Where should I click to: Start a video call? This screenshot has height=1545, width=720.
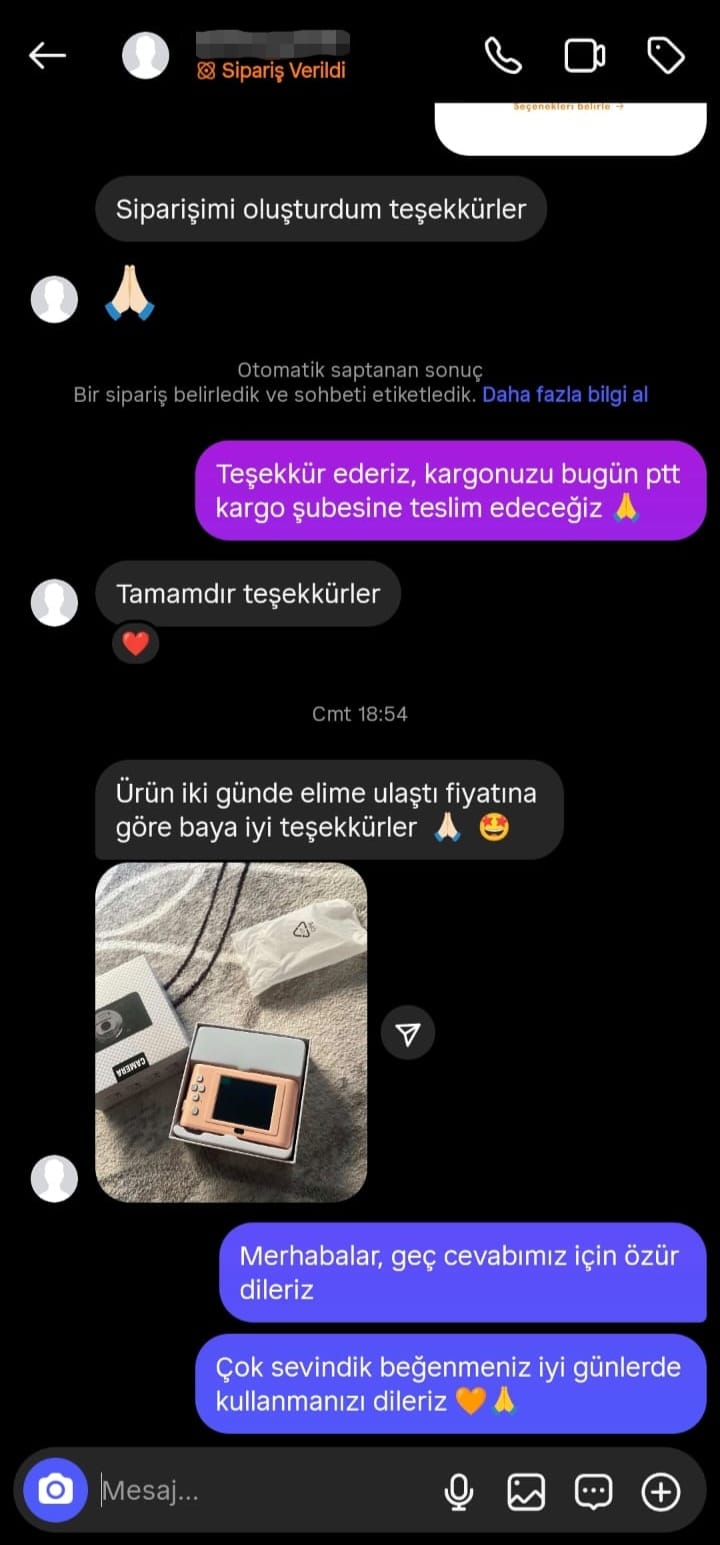[x=585, y=56]
